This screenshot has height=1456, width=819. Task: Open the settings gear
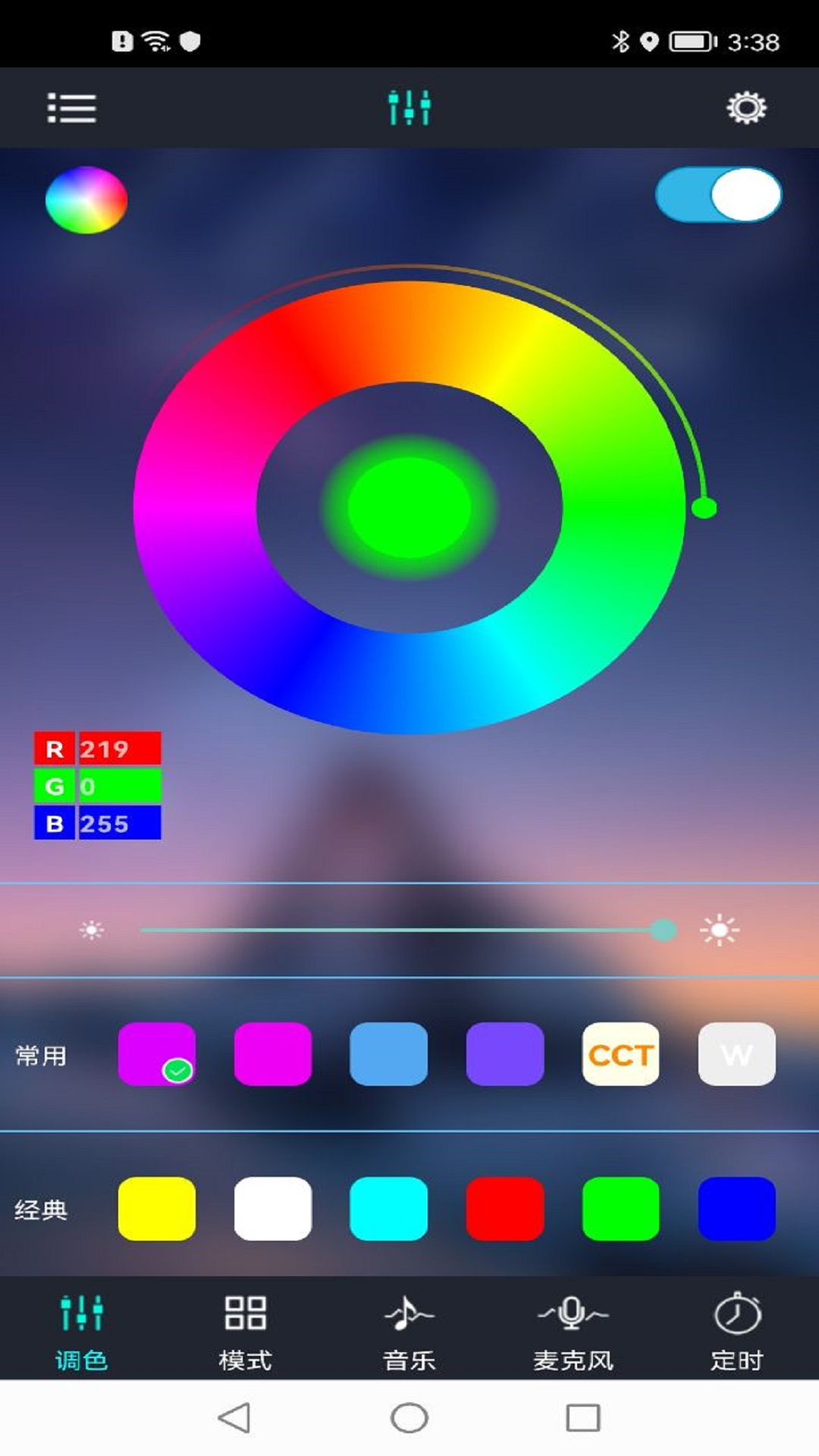coord(746,108)
